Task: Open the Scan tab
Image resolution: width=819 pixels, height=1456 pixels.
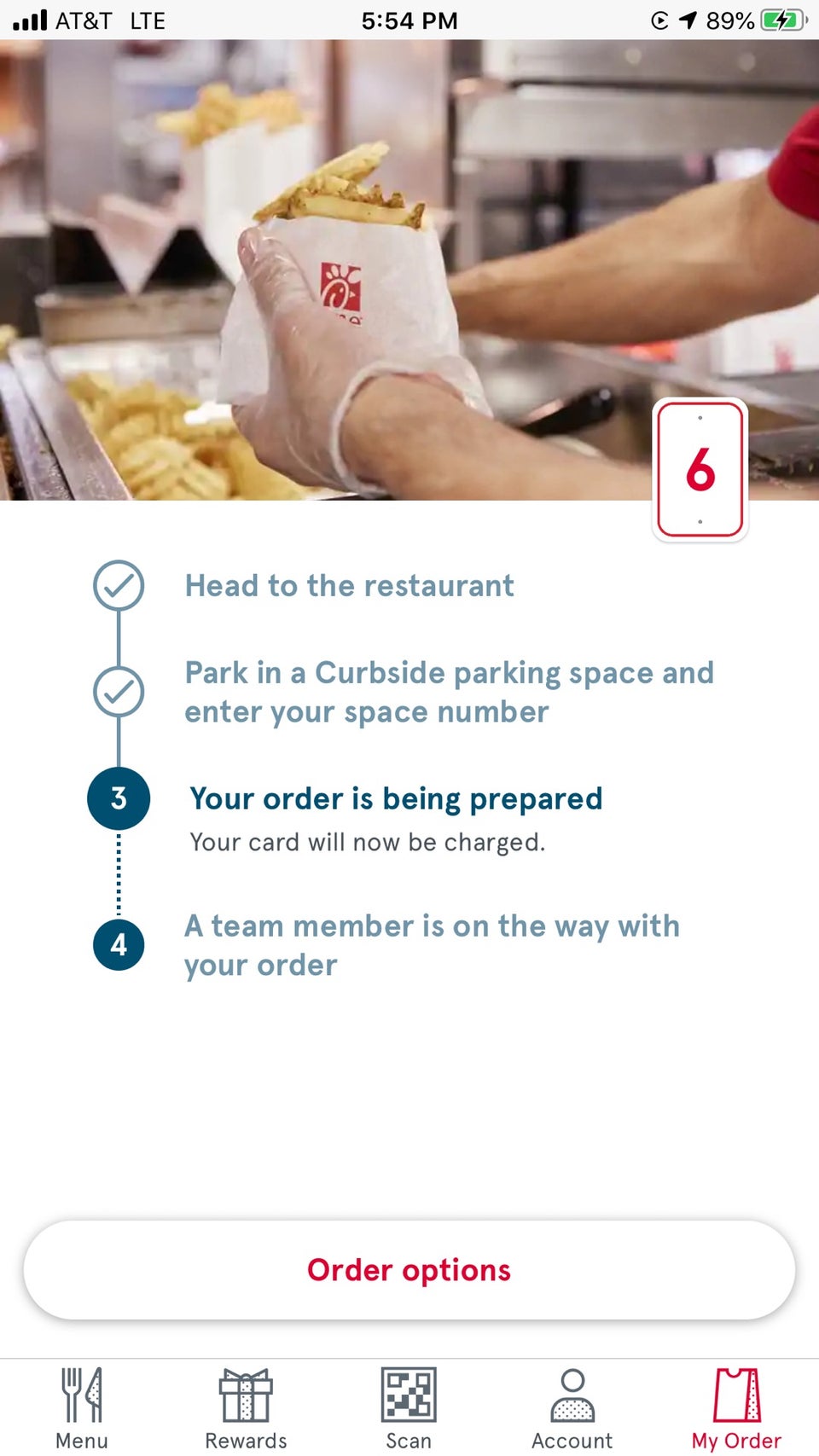Action: pyautogui.click(x=409, y=1408)
